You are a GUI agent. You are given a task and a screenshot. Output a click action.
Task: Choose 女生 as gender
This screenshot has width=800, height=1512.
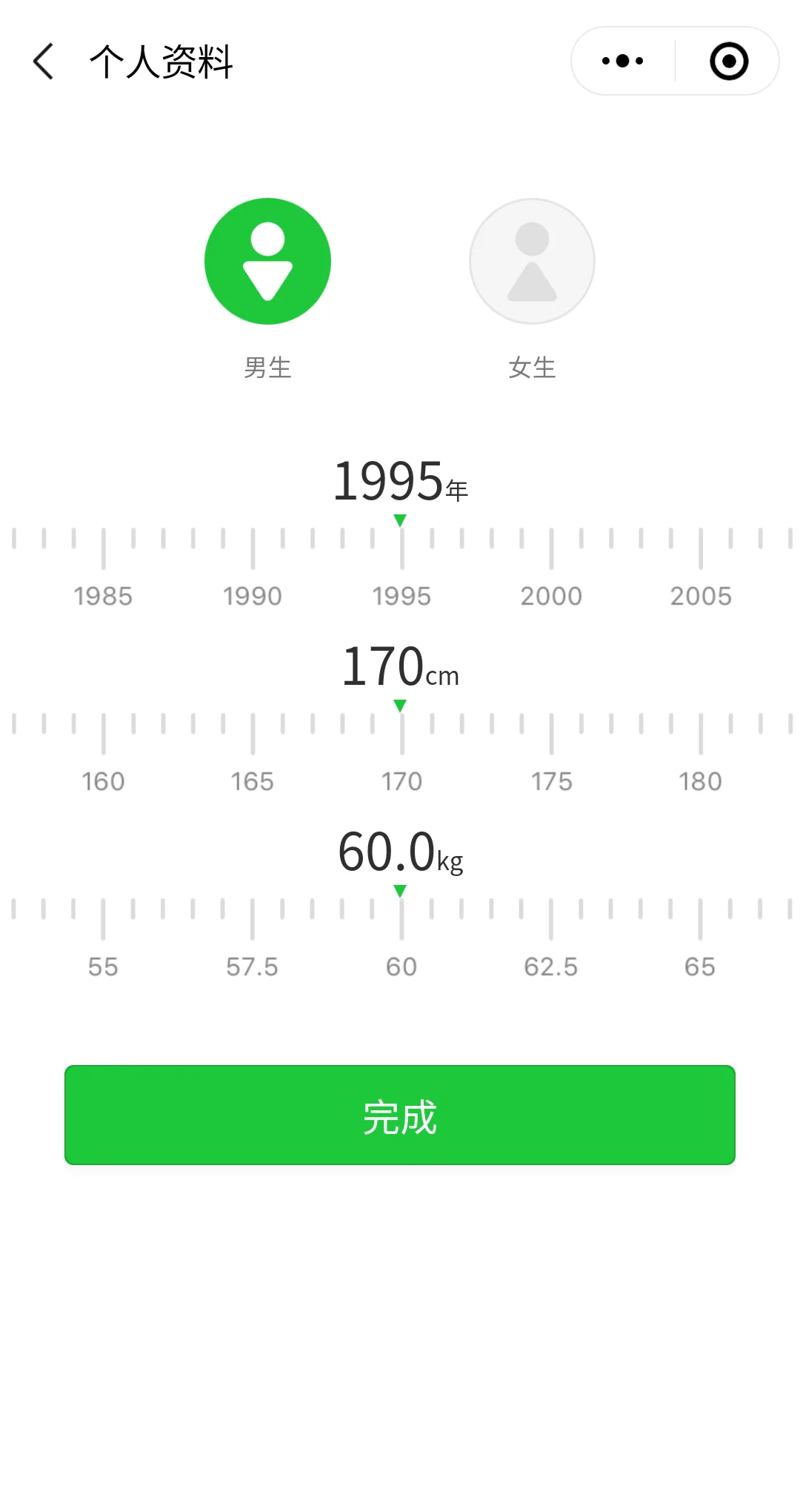tap(532, 261)
